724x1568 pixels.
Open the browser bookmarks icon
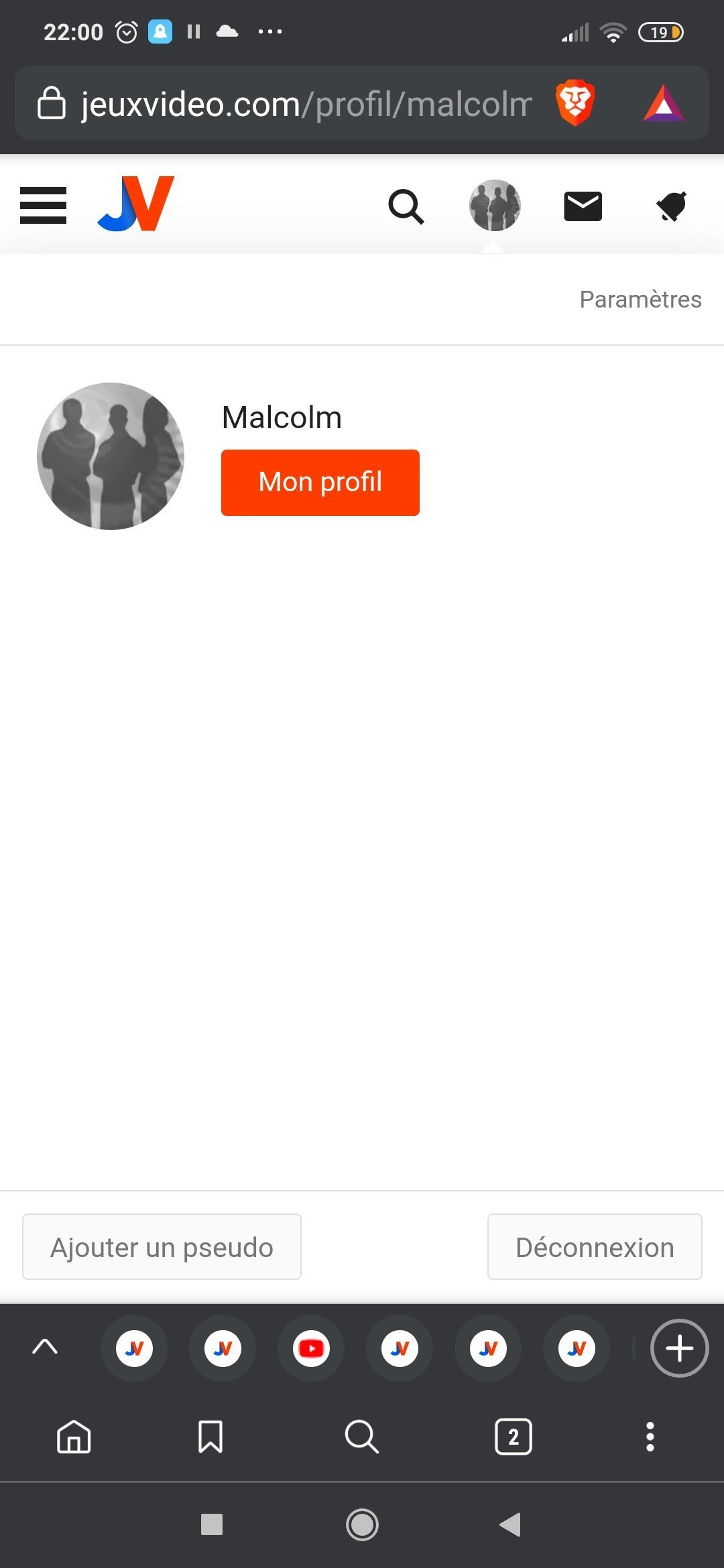coord(210,1437)
